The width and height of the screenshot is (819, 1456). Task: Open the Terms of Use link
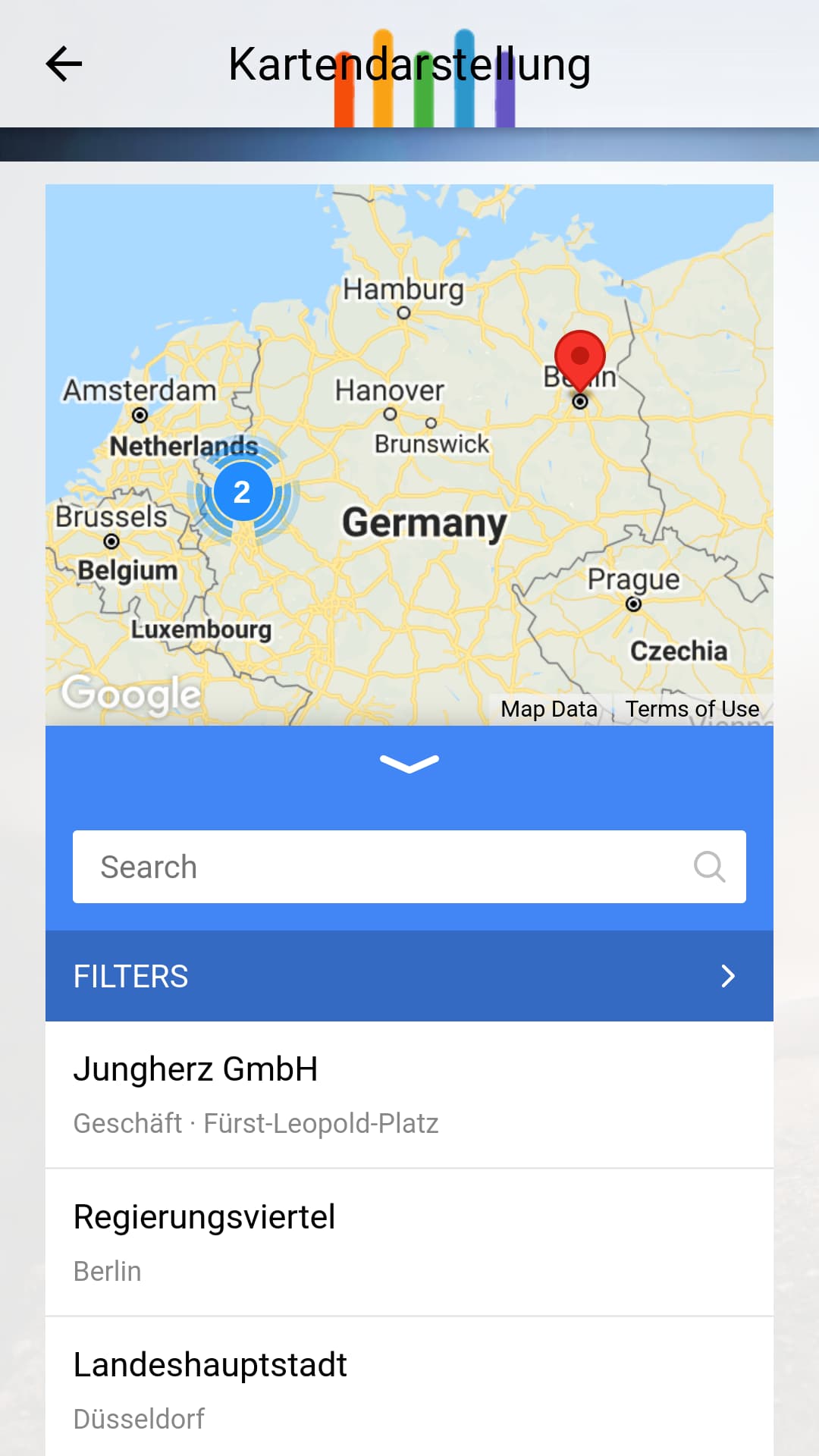[692, 709]
